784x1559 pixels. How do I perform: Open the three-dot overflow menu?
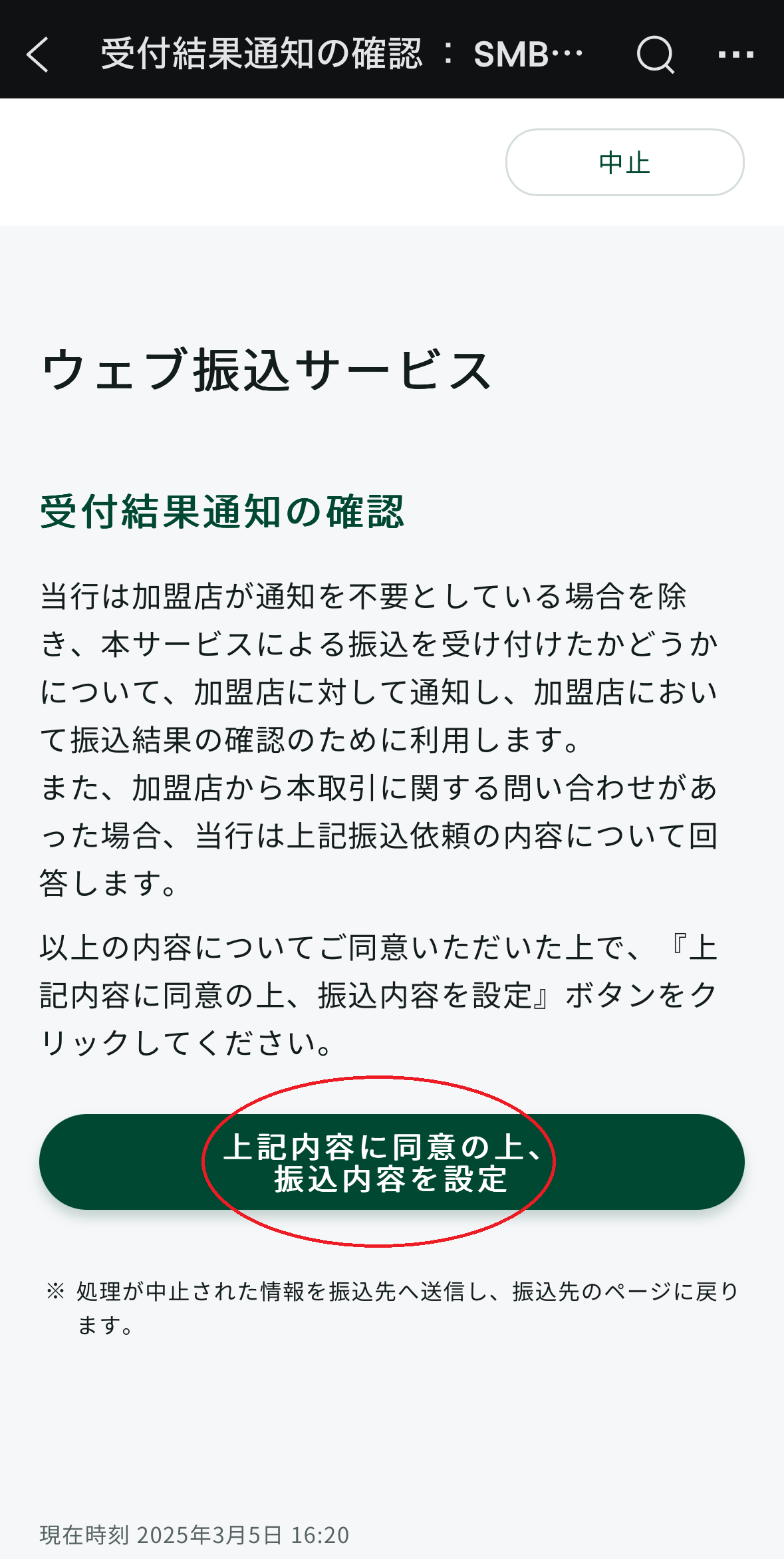pyautogui.click(x=735, y=54)
